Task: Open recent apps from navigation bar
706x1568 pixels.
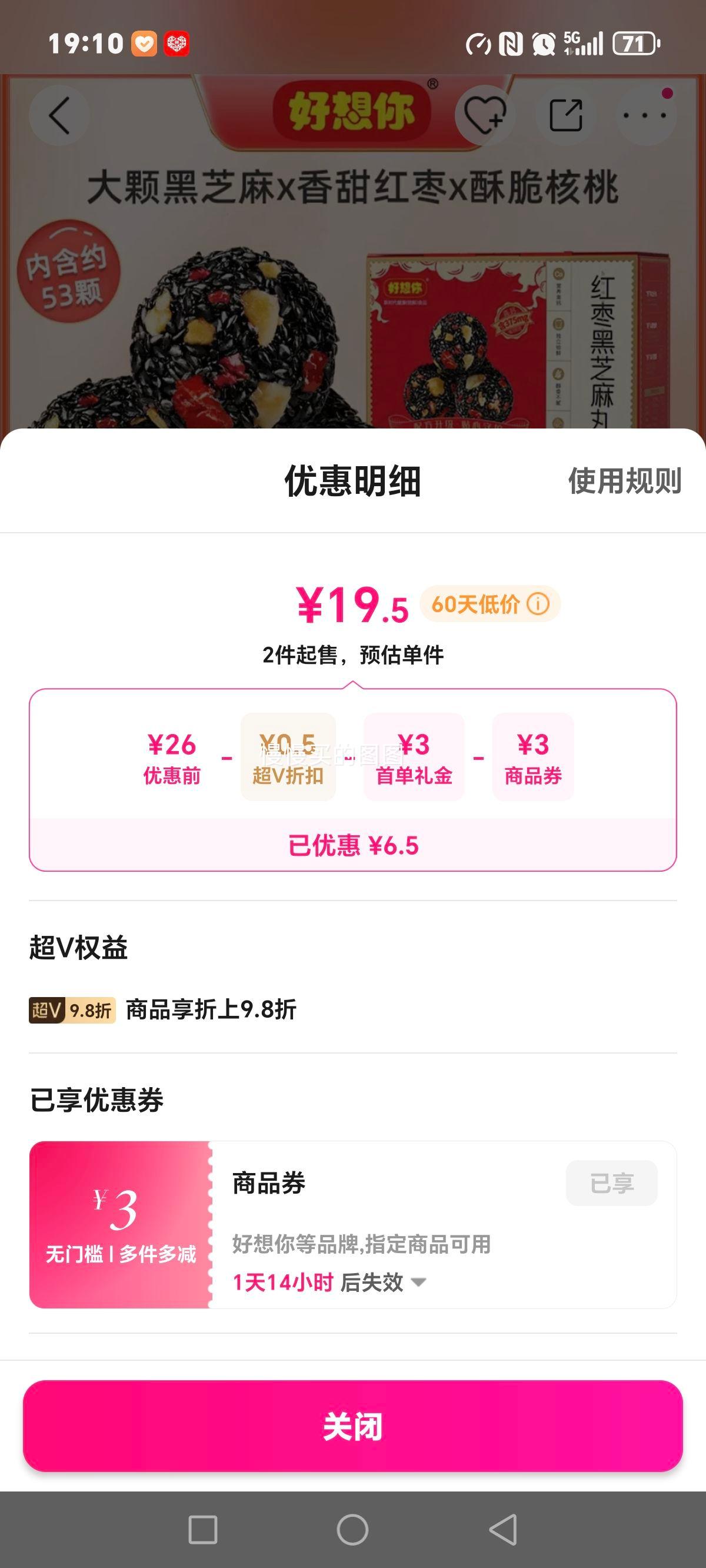Action: pos(202,1530)
